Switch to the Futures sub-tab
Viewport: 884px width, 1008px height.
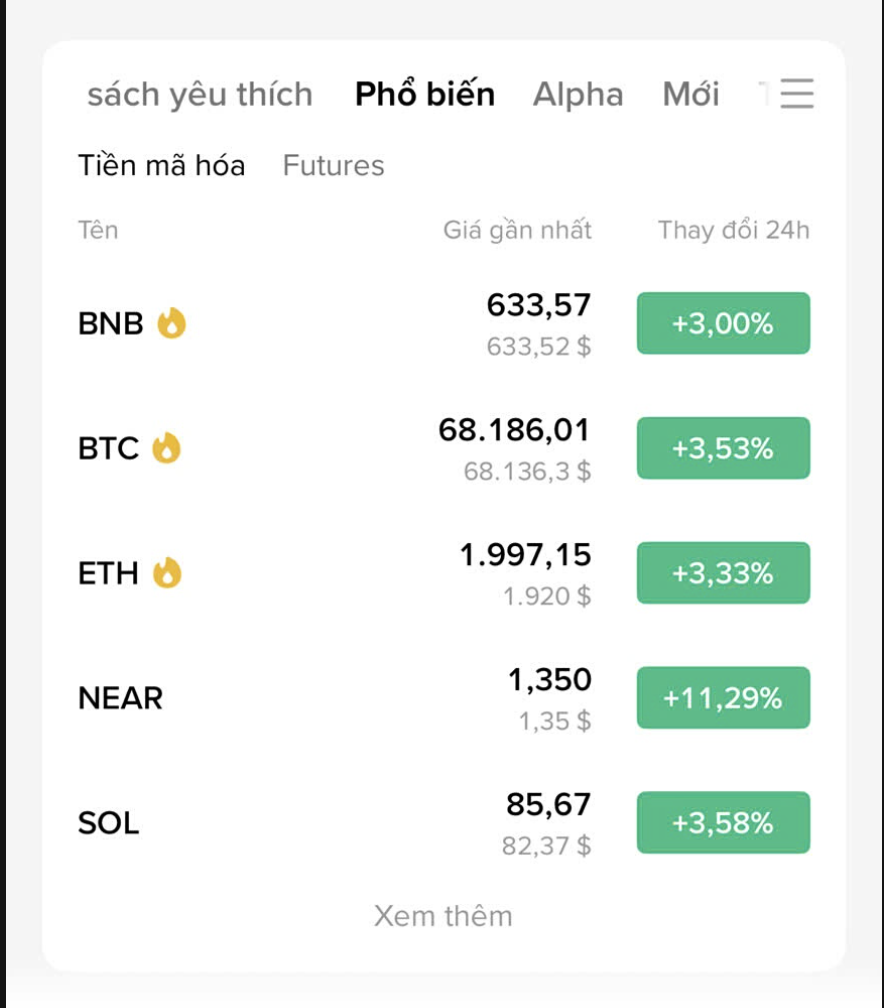[x=334, y=165]
